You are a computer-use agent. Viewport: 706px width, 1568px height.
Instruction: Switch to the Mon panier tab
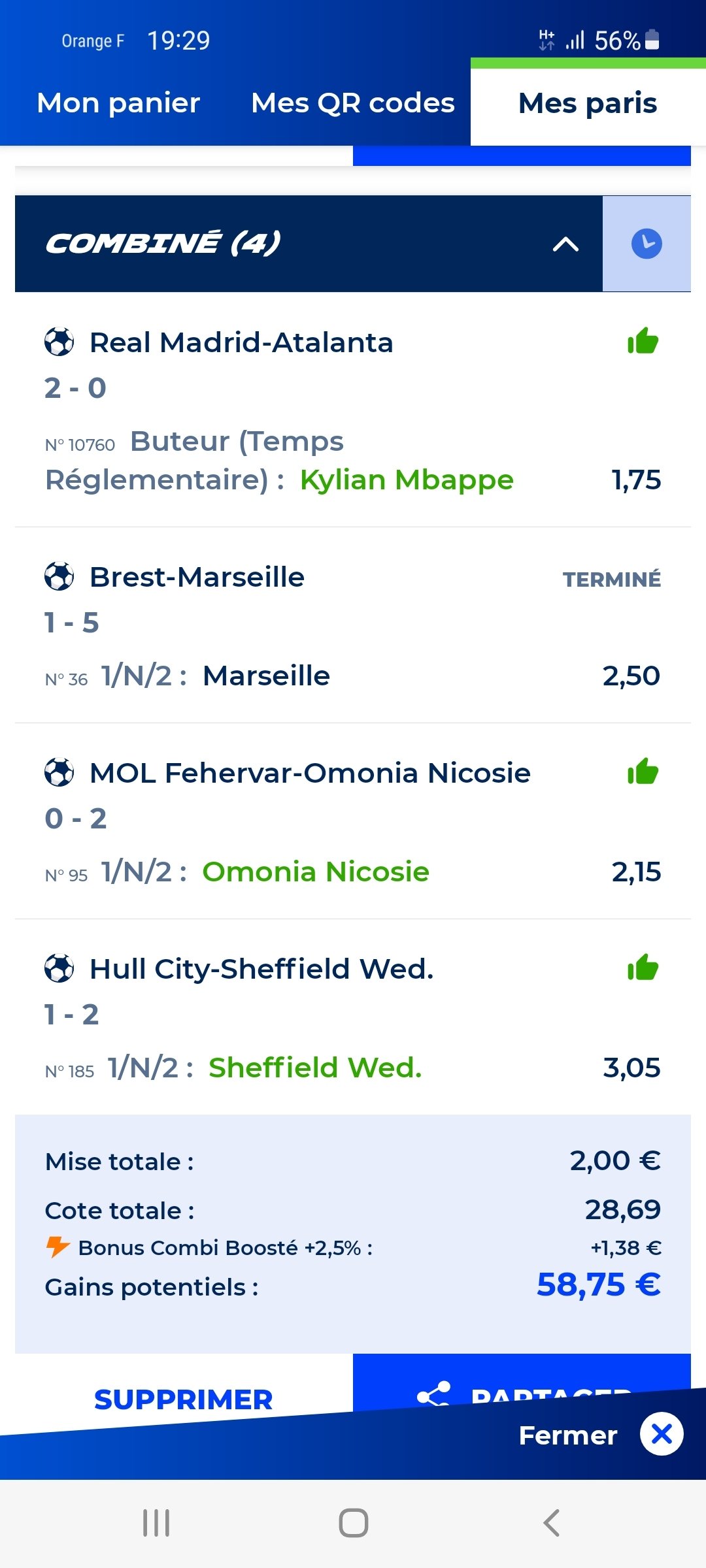(118, 103)
